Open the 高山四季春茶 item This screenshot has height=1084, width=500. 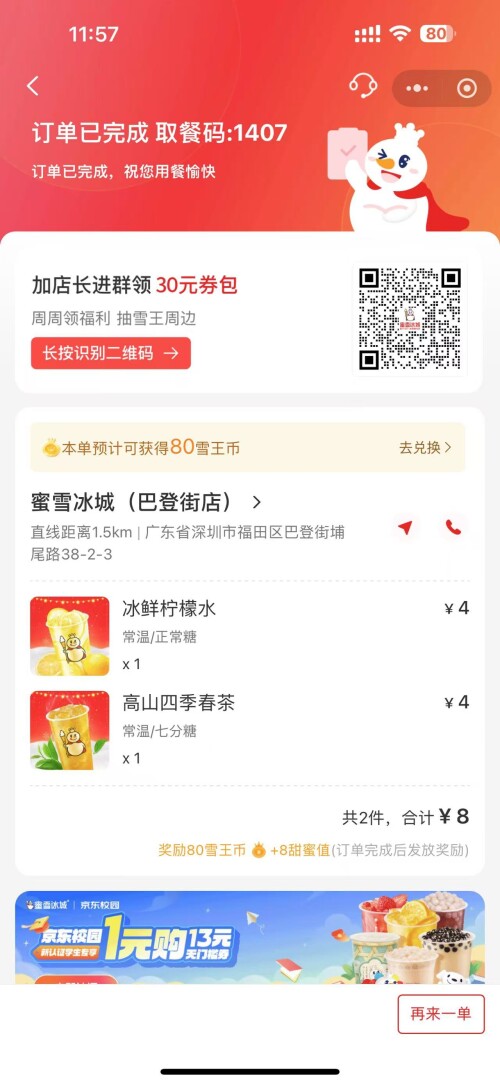pos(250,730)
